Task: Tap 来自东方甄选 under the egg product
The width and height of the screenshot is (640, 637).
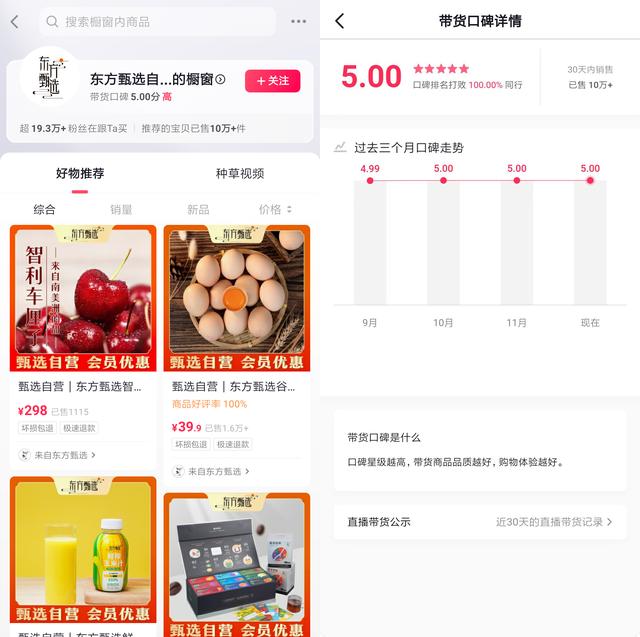Action: click(213, 471)
